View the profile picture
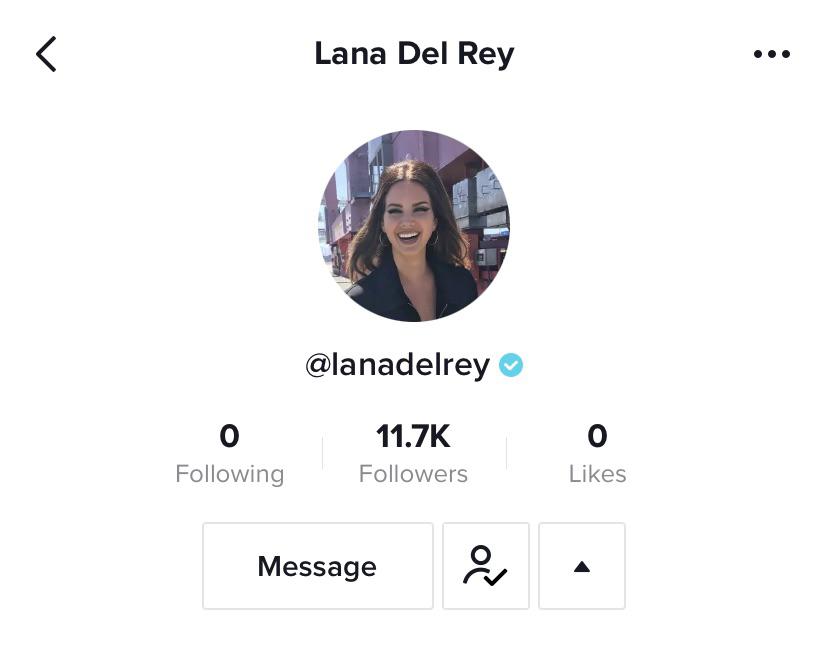This screenshot has width=828, height=664. pyautogui.click(x=414, y=226)
